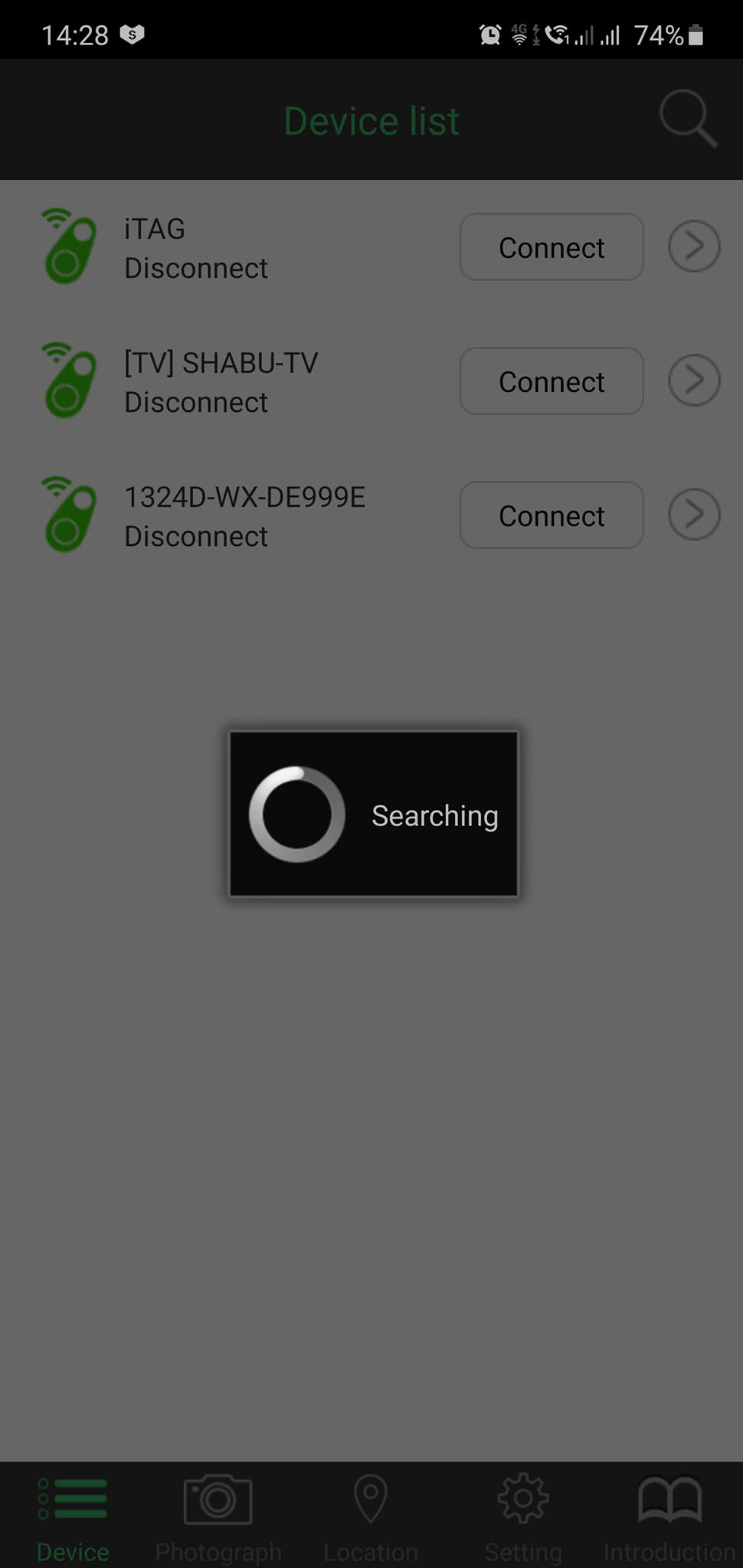Switch to the Photograph tab
Viewport: 743px width, 1568px height.
[218, 1516]
